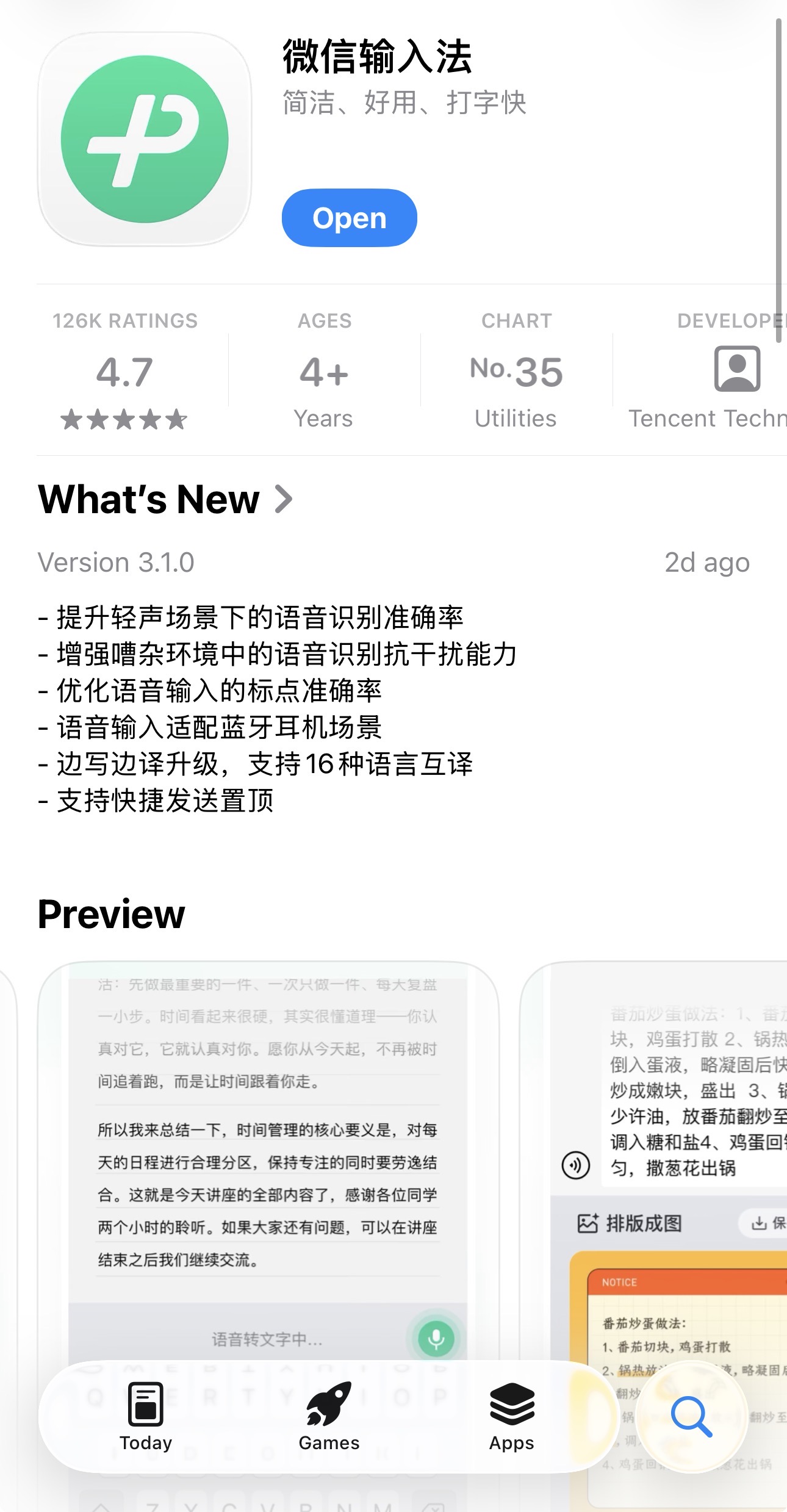Check the 4+ age rating details
787x1512 pixels.
324,372
